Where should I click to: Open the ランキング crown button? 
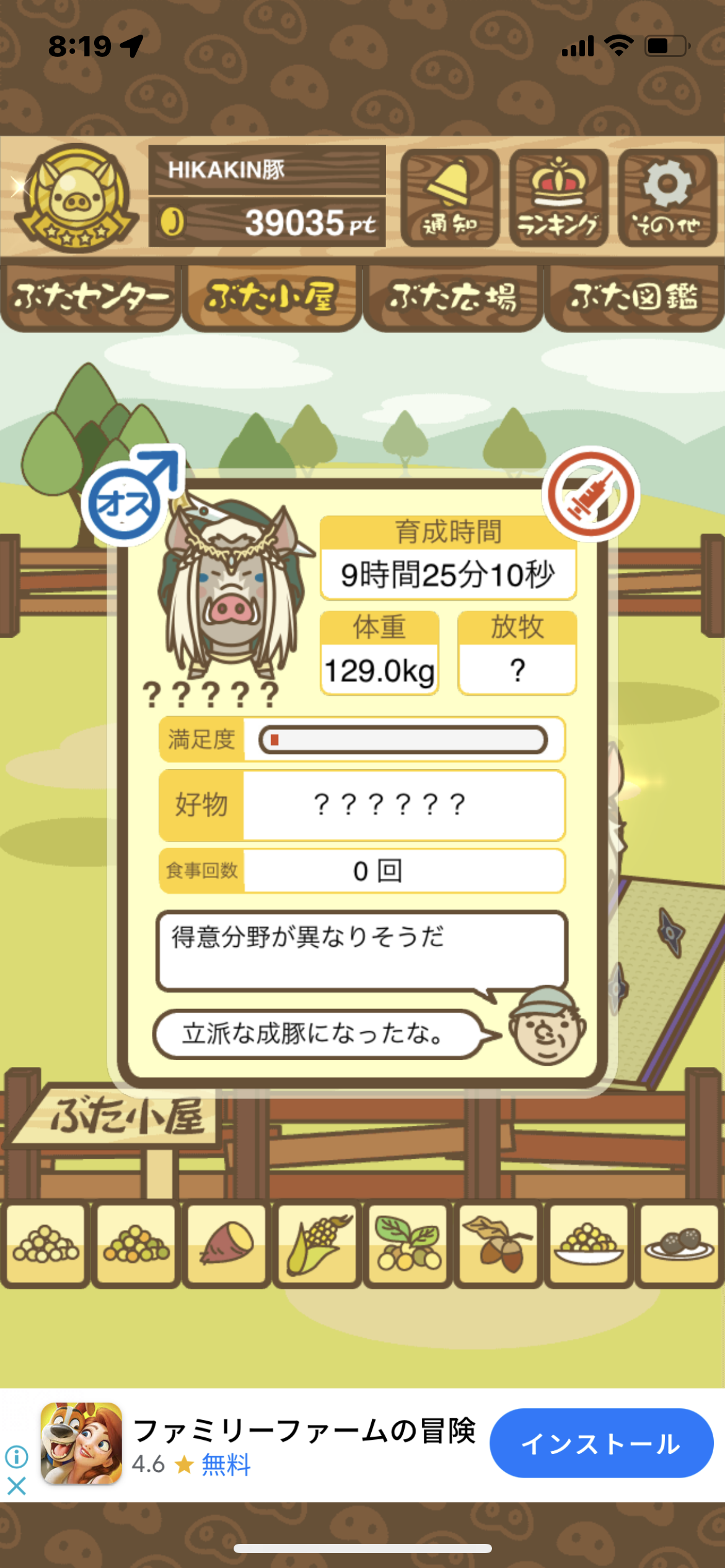click(558, 198)
